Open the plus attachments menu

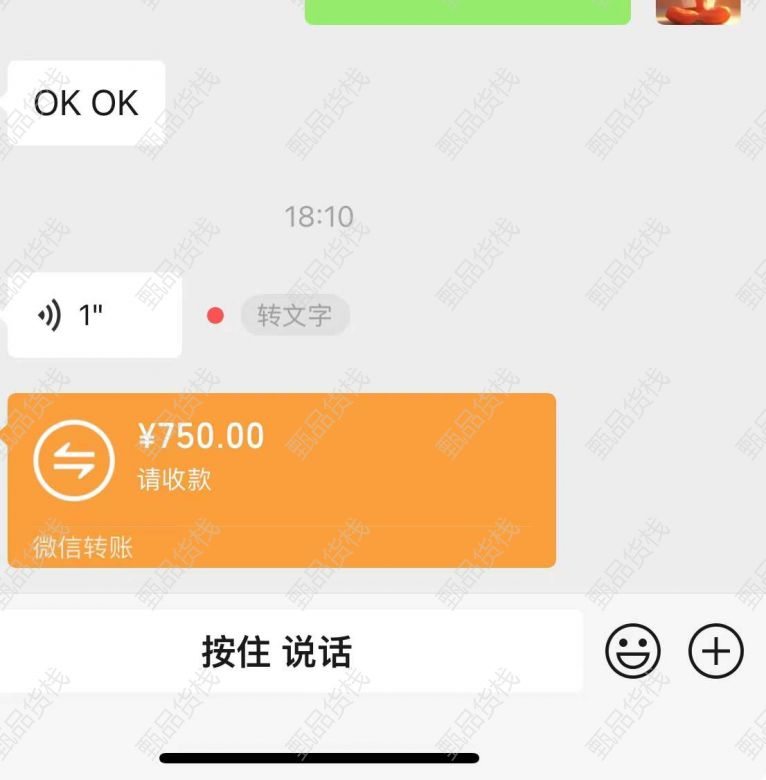(716, 652)
